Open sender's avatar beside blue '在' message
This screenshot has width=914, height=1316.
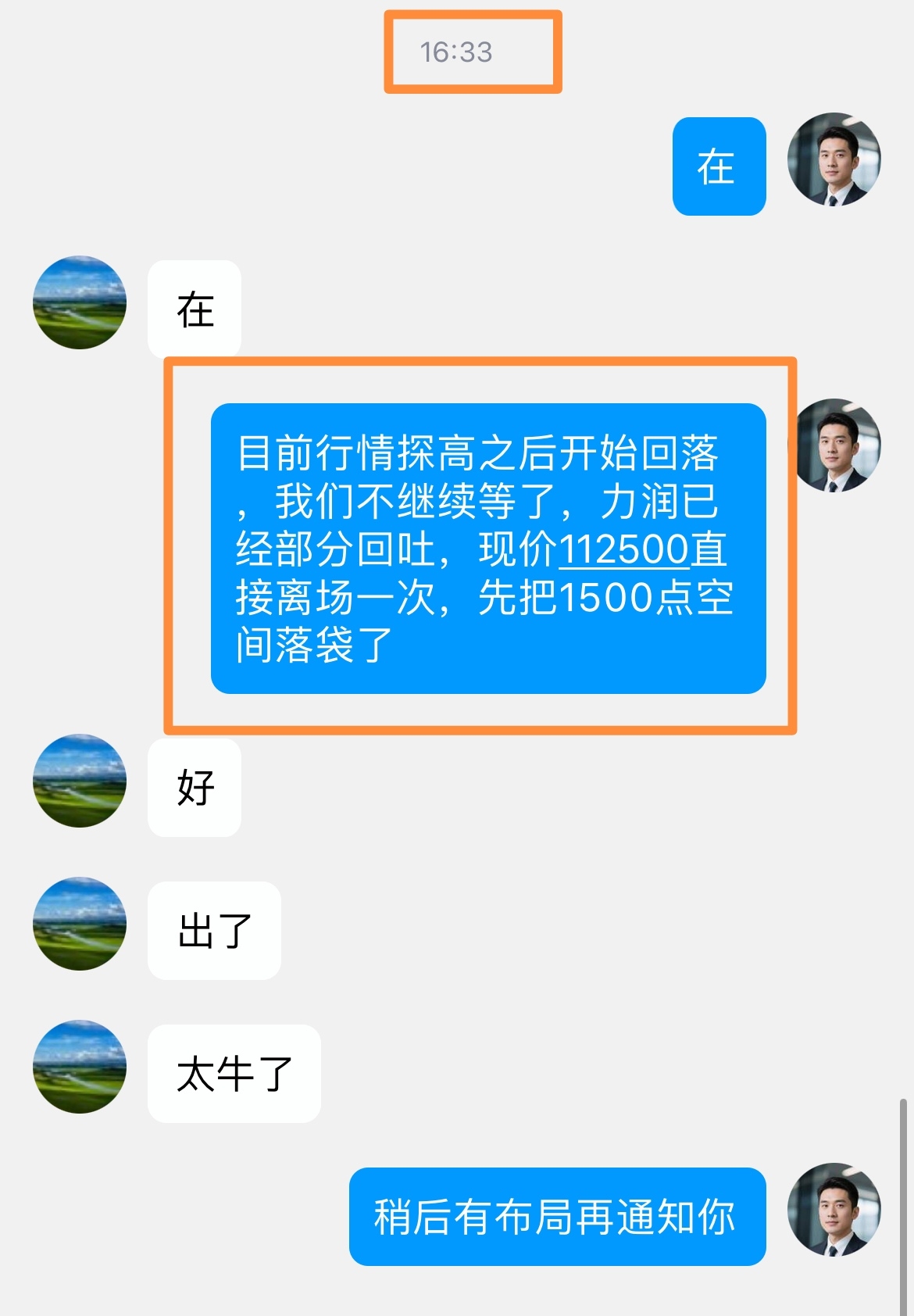(834, 160)
